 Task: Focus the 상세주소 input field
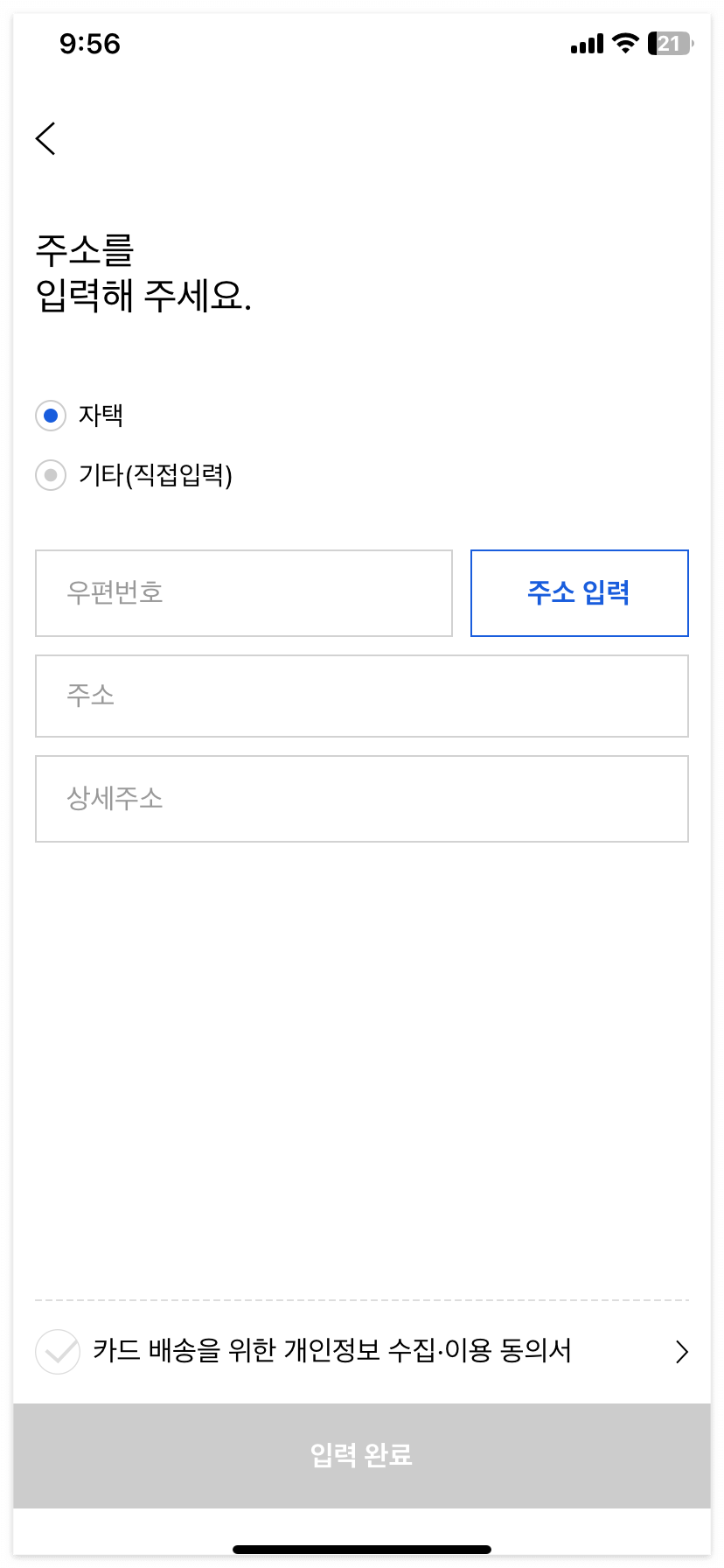[x=362, y=799]
